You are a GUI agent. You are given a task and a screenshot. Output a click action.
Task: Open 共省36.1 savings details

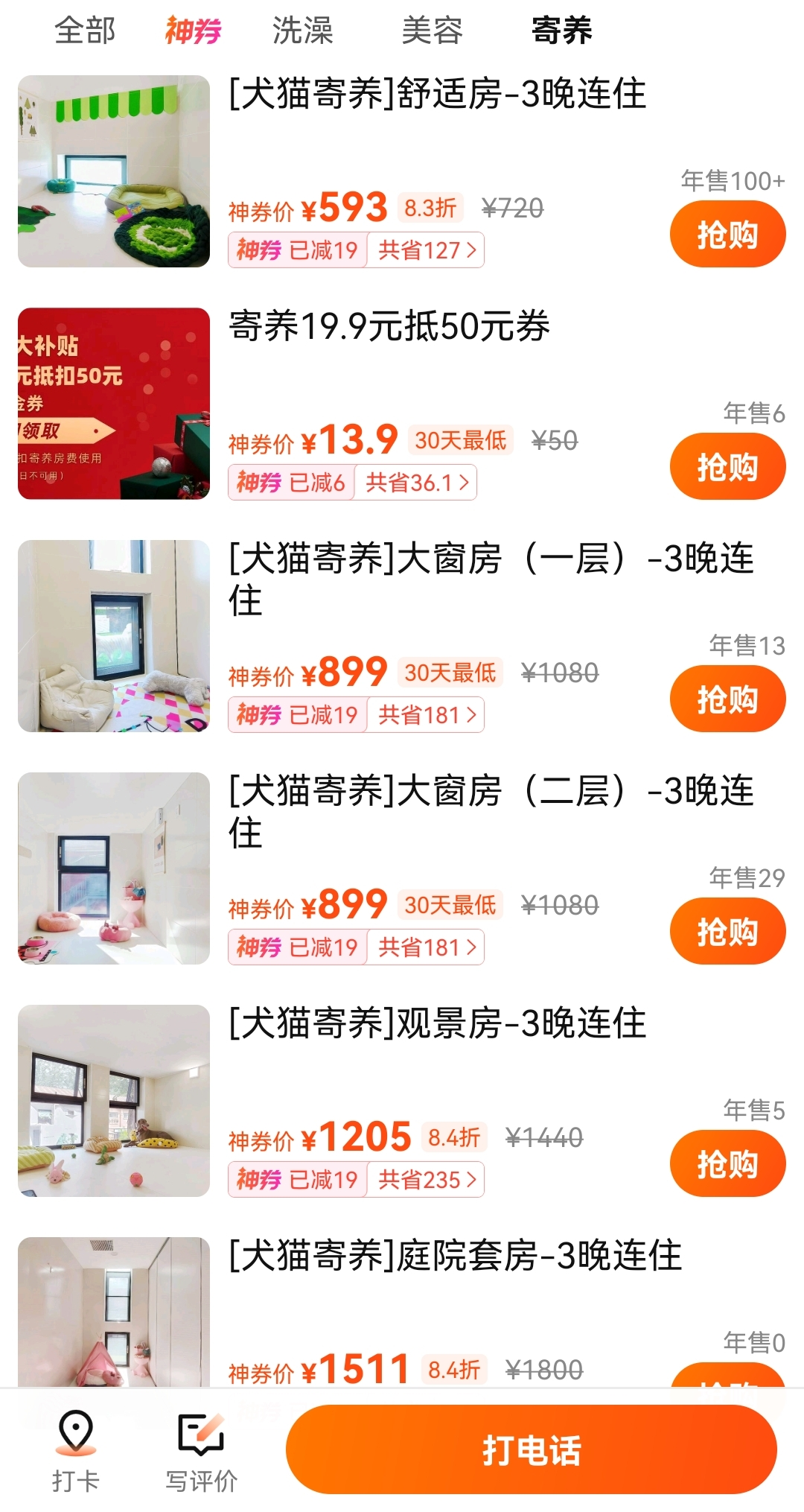(x=416, y=483)
